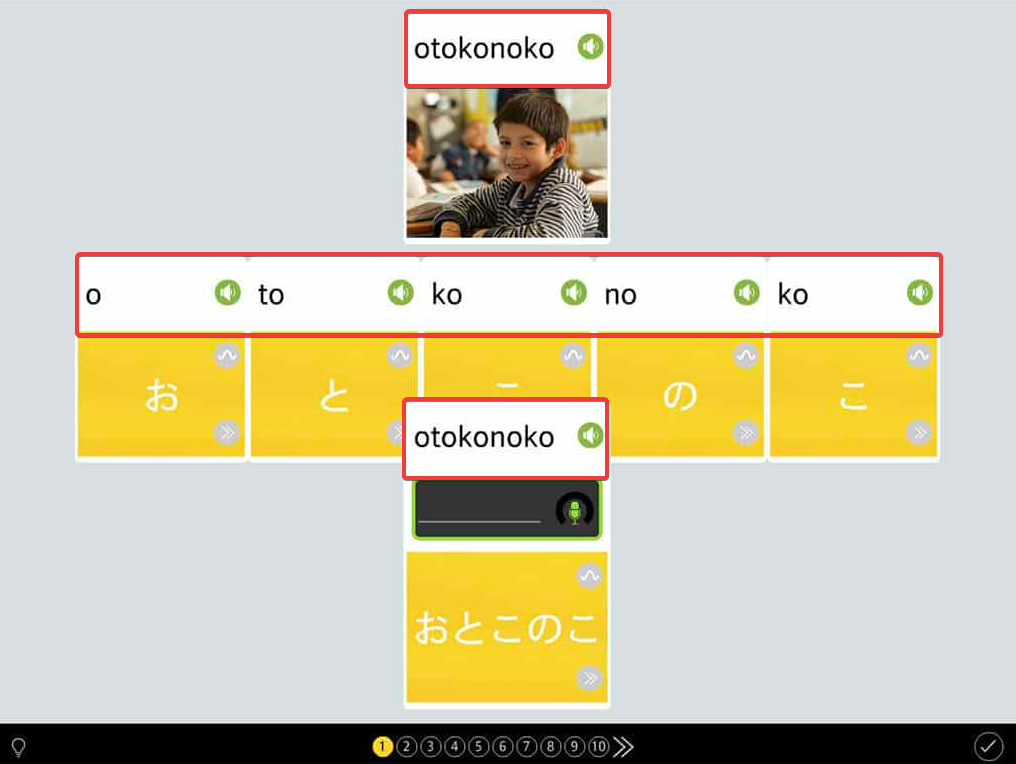Play the sound for syllable "o"
The width and height of the screenshot is (1016, 764).
pos(228,293)
